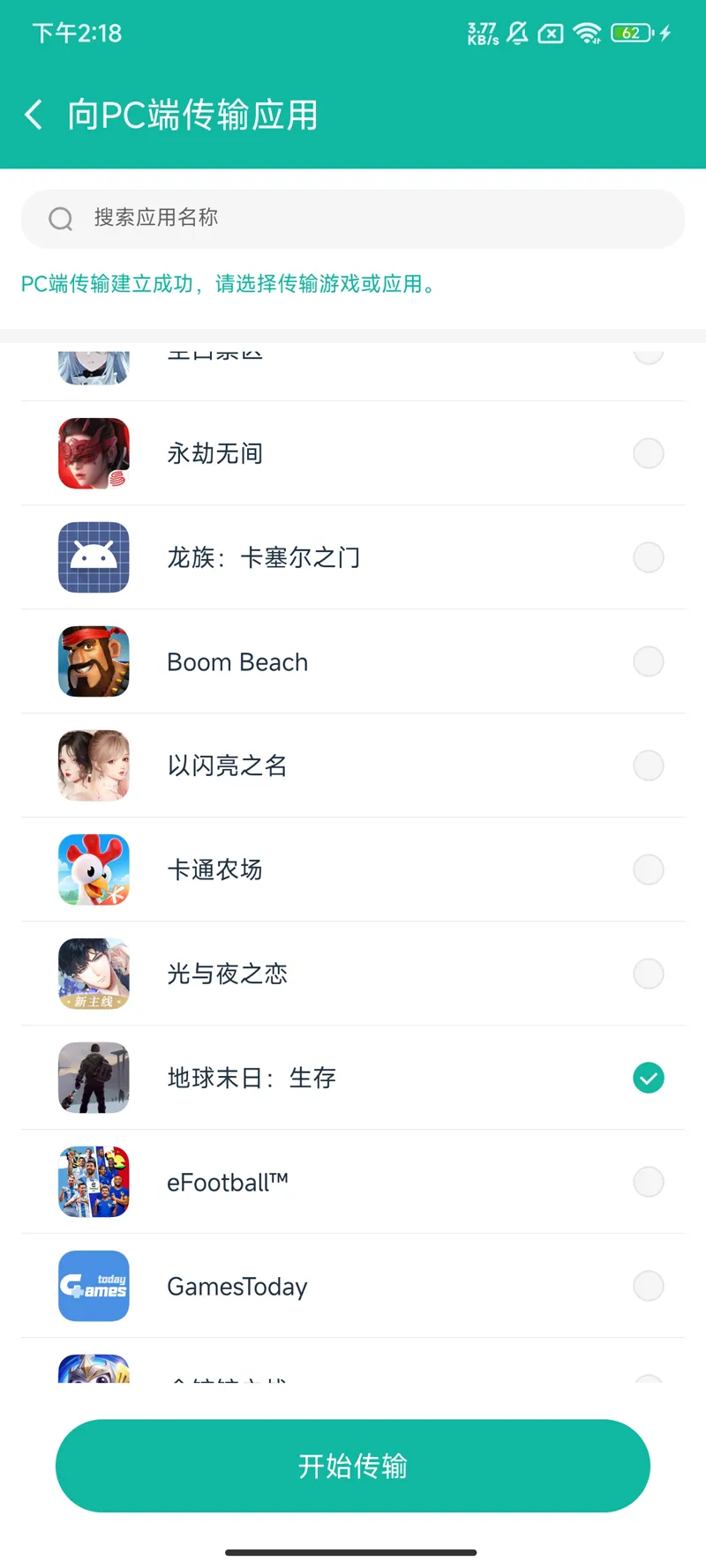This screenshot has height=1568, width=706.
Task: Select 光与夜之恋 for transfer
Action: [x=648, y=974]
